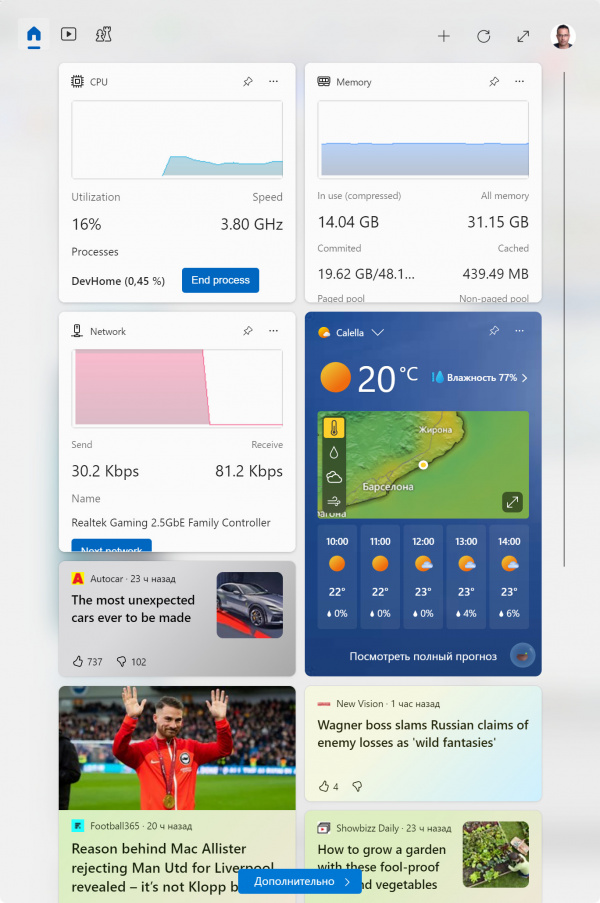Tap the Дополнительно button

tap(300, 881)
